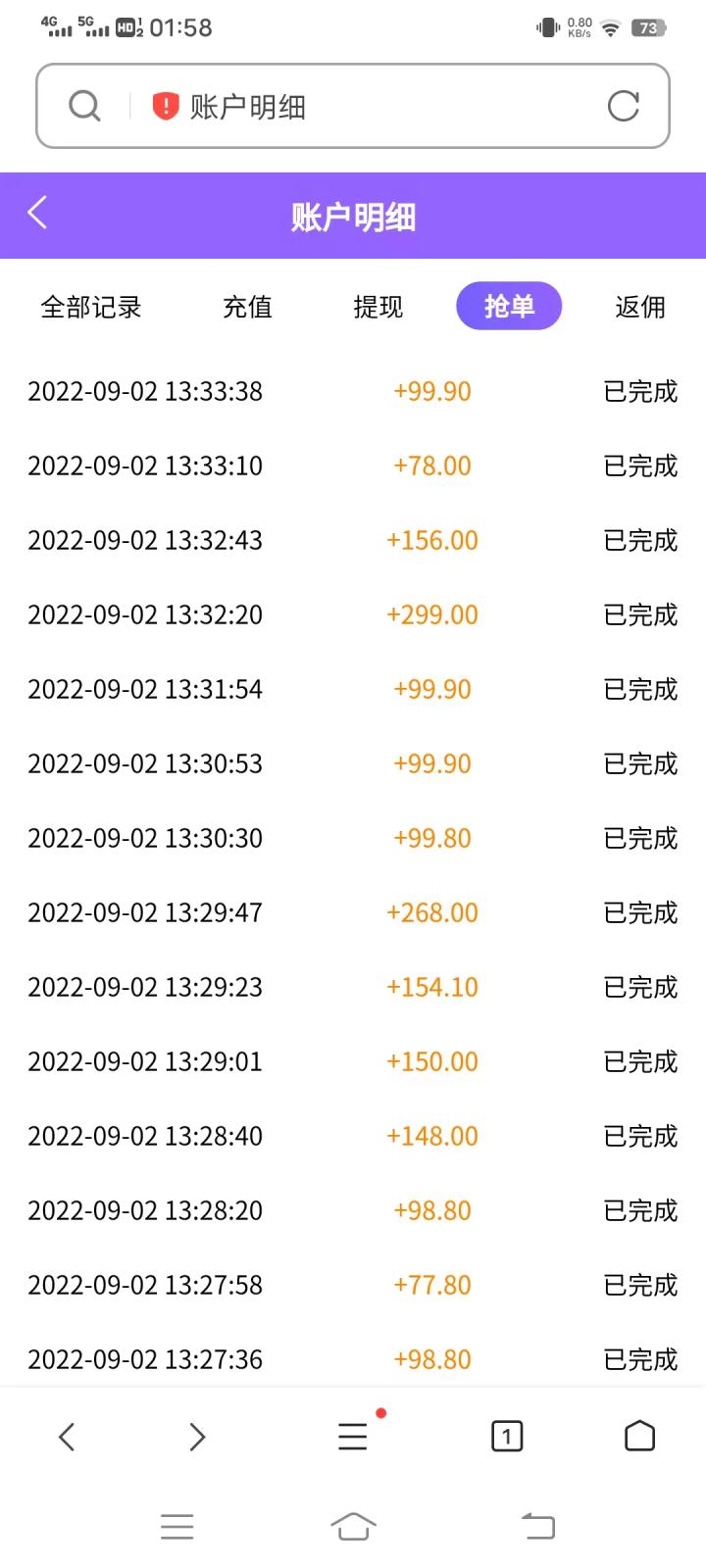Tap the system recent apps button
This screenshot has width=706, height=1568.
click(x=176, y=1526)
